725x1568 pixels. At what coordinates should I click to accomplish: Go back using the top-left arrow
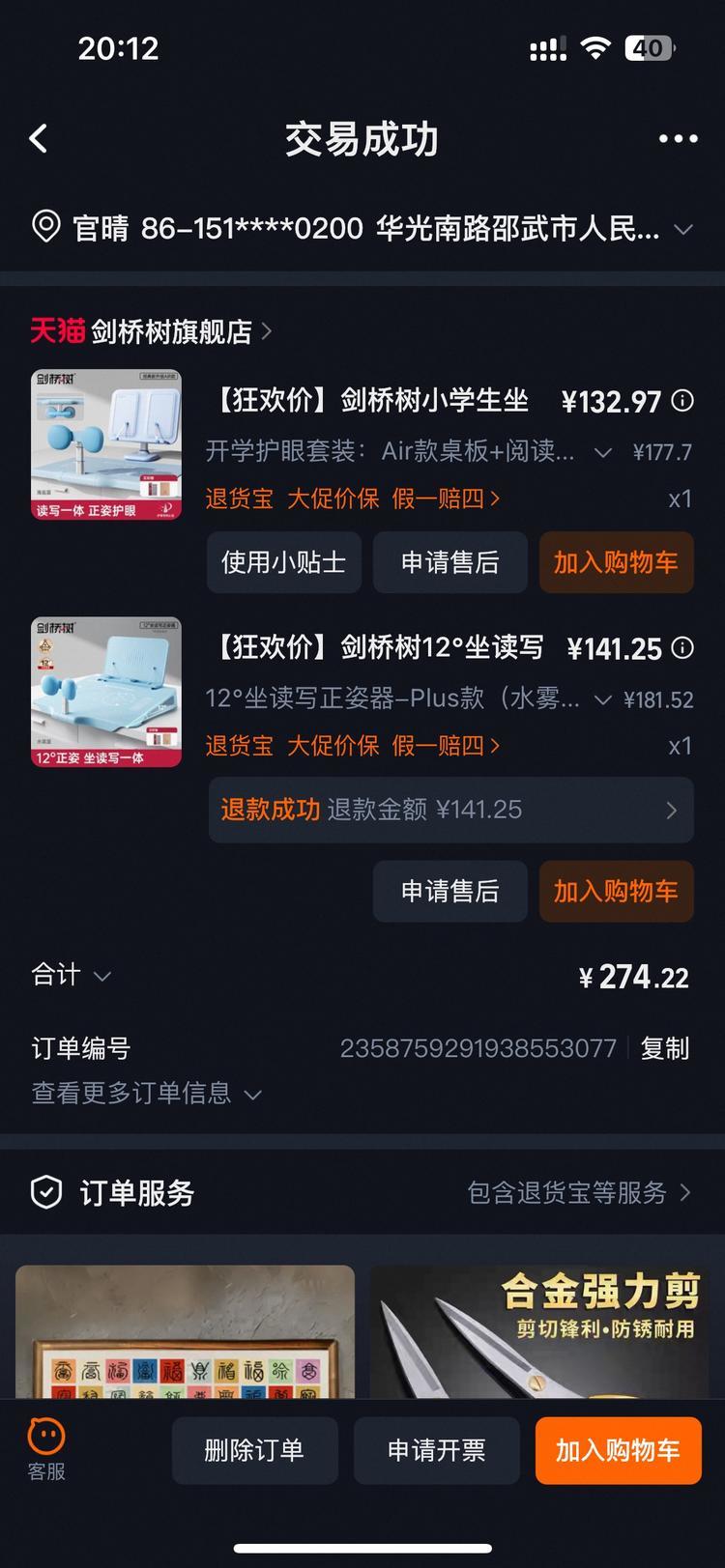tap(39, 139)
